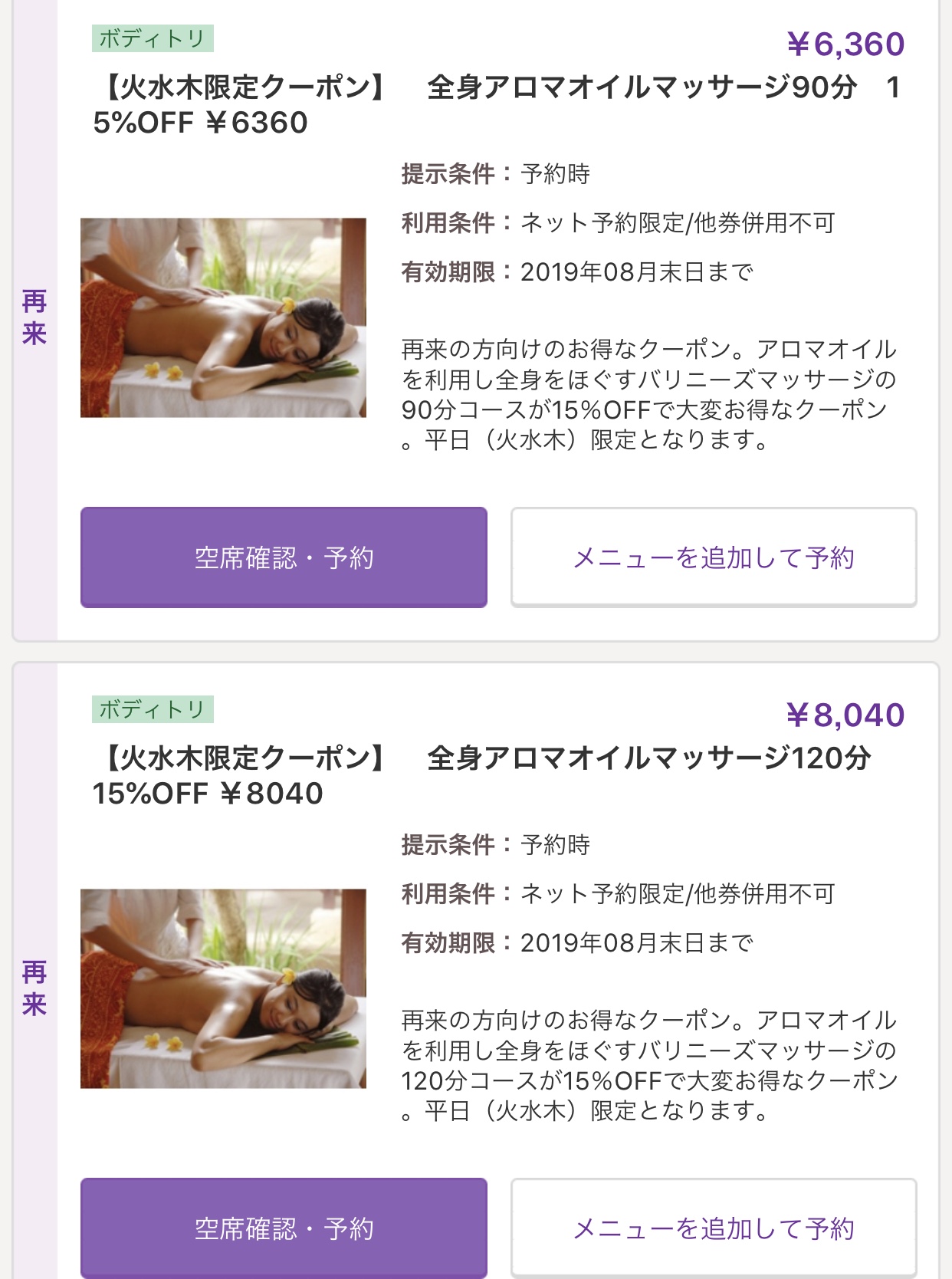Tap メニューを追加して予約 for the 90分 coupon
The image size is (952, 1279).
pos(714,557)
